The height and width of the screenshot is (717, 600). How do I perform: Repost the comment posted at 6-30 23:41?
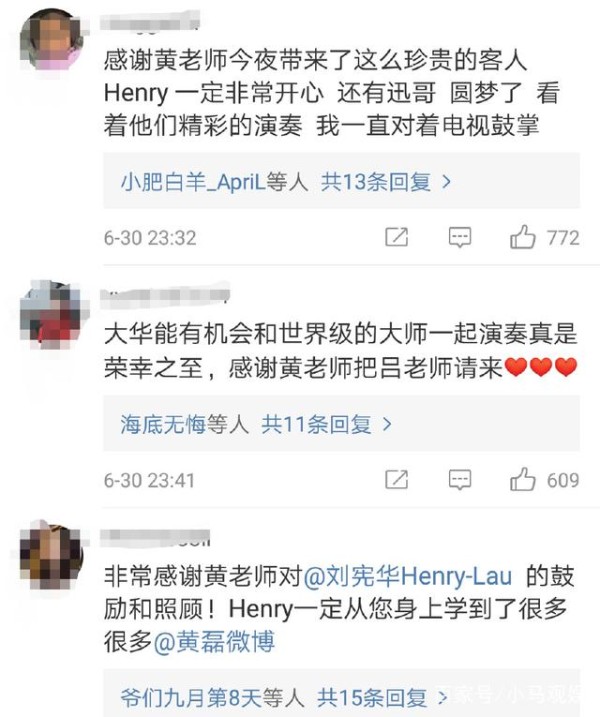click(x=396, y=480)
